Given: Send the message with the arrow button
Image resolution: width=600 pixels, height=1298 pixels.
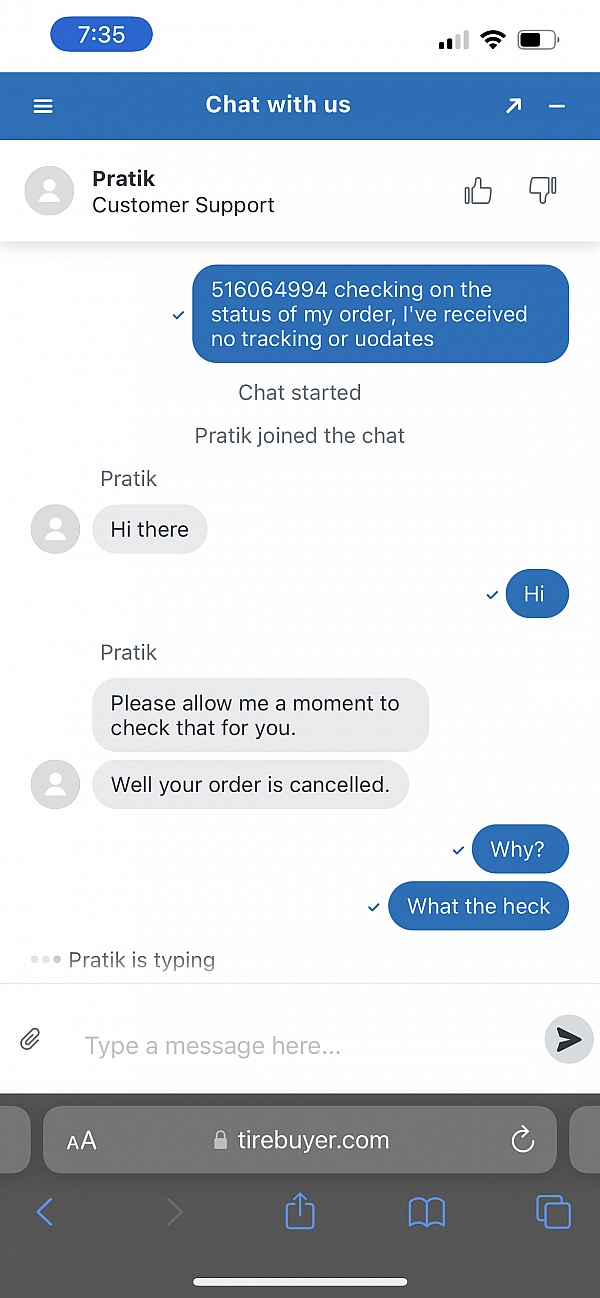Looking at the screenshot, I should pos(569,1040).
